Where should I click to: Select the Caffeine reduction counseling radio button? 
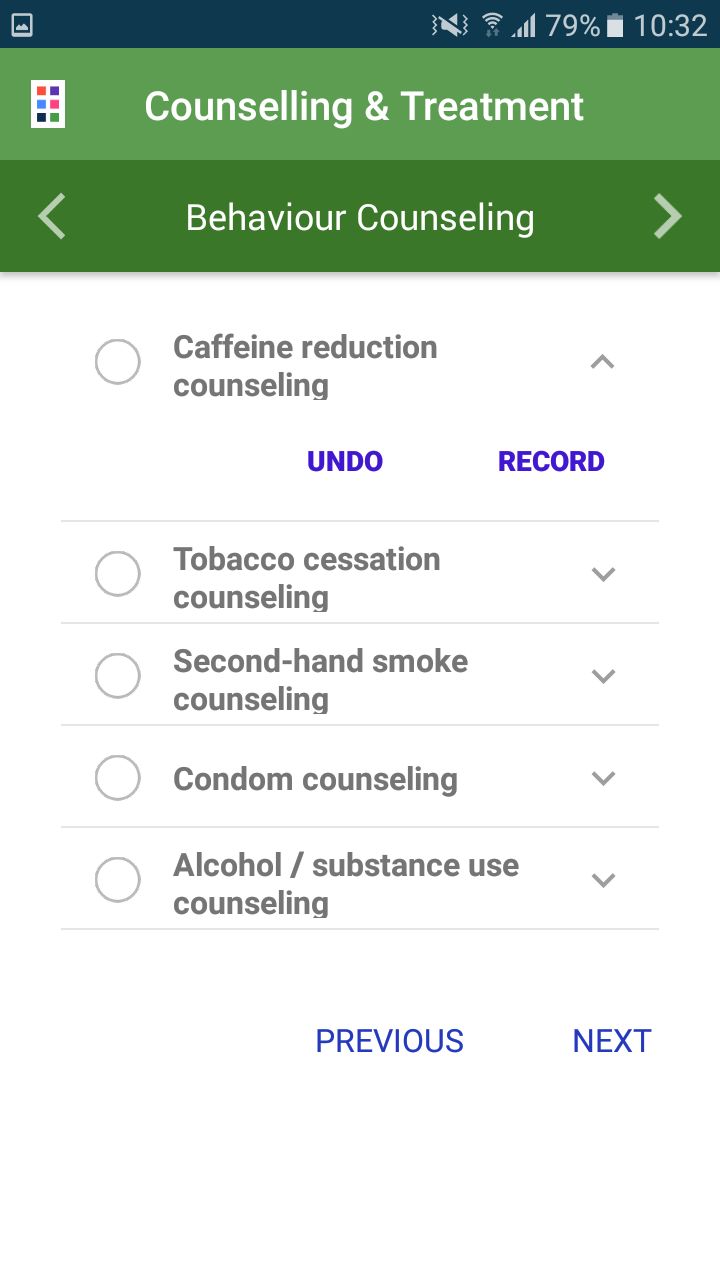coord(117,362)
